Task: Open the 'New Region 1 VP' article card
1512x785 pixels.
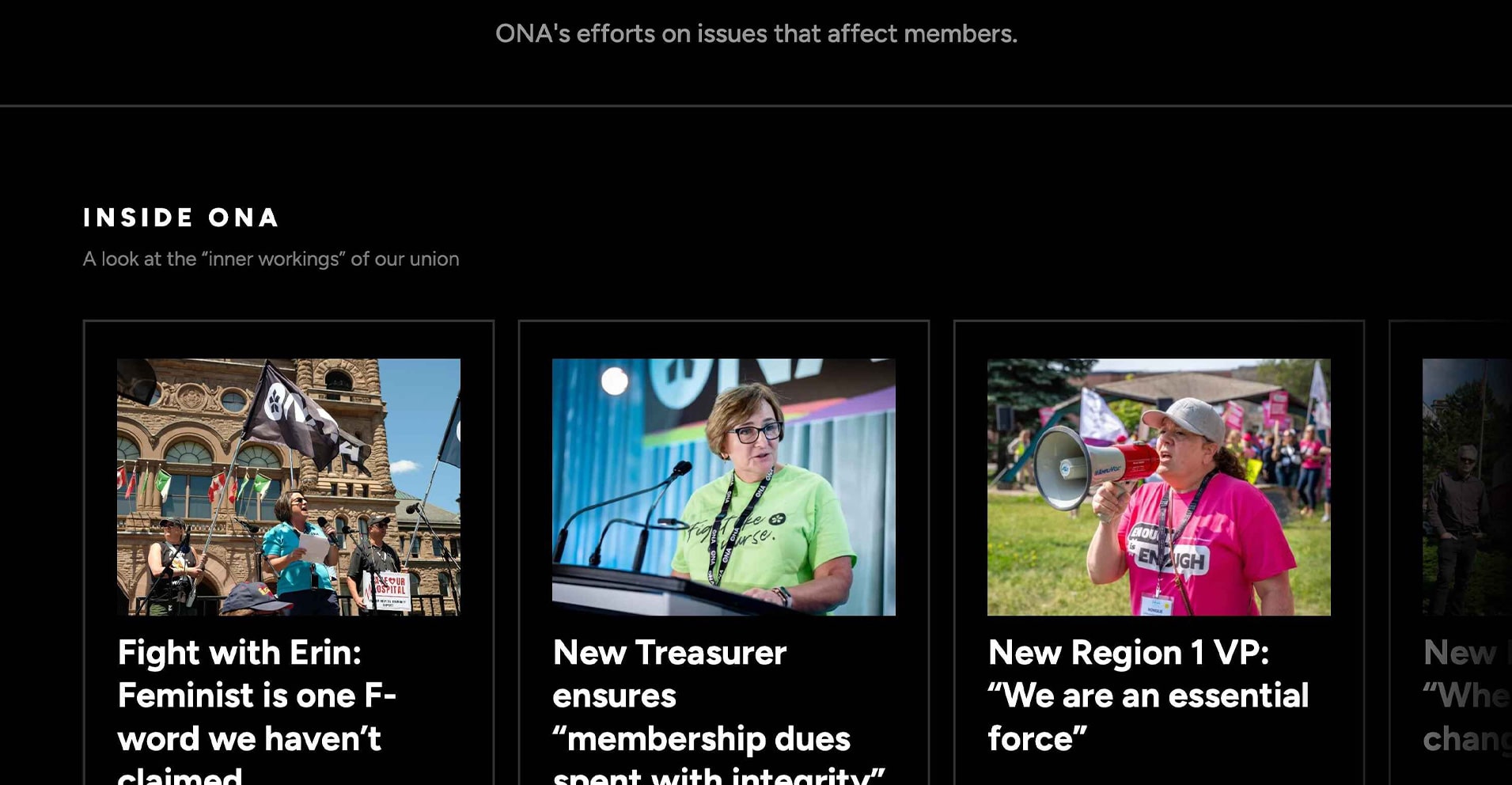Action: [x=1158, y=487]
